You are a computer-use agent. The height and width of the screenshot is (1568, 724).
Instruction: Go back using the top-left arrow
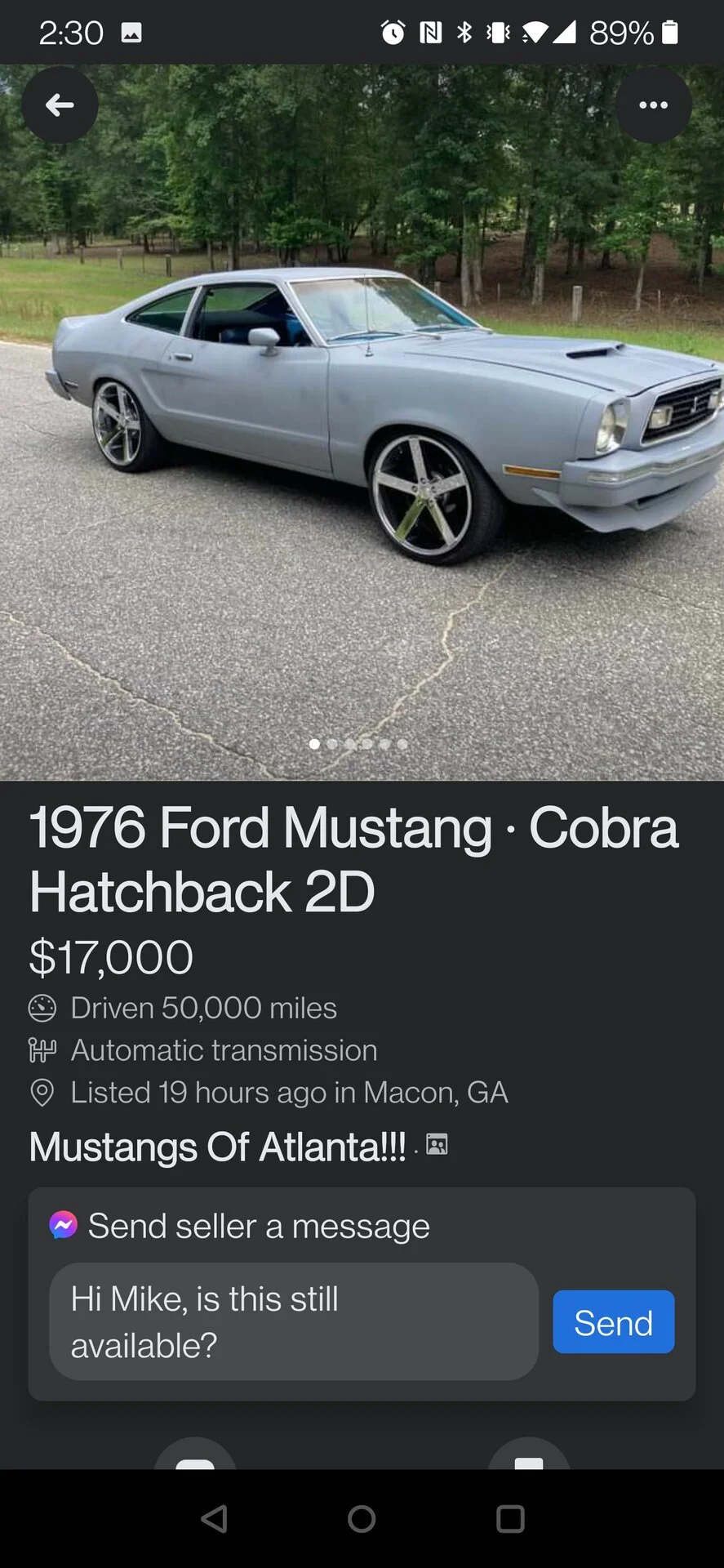pos(60,105)
